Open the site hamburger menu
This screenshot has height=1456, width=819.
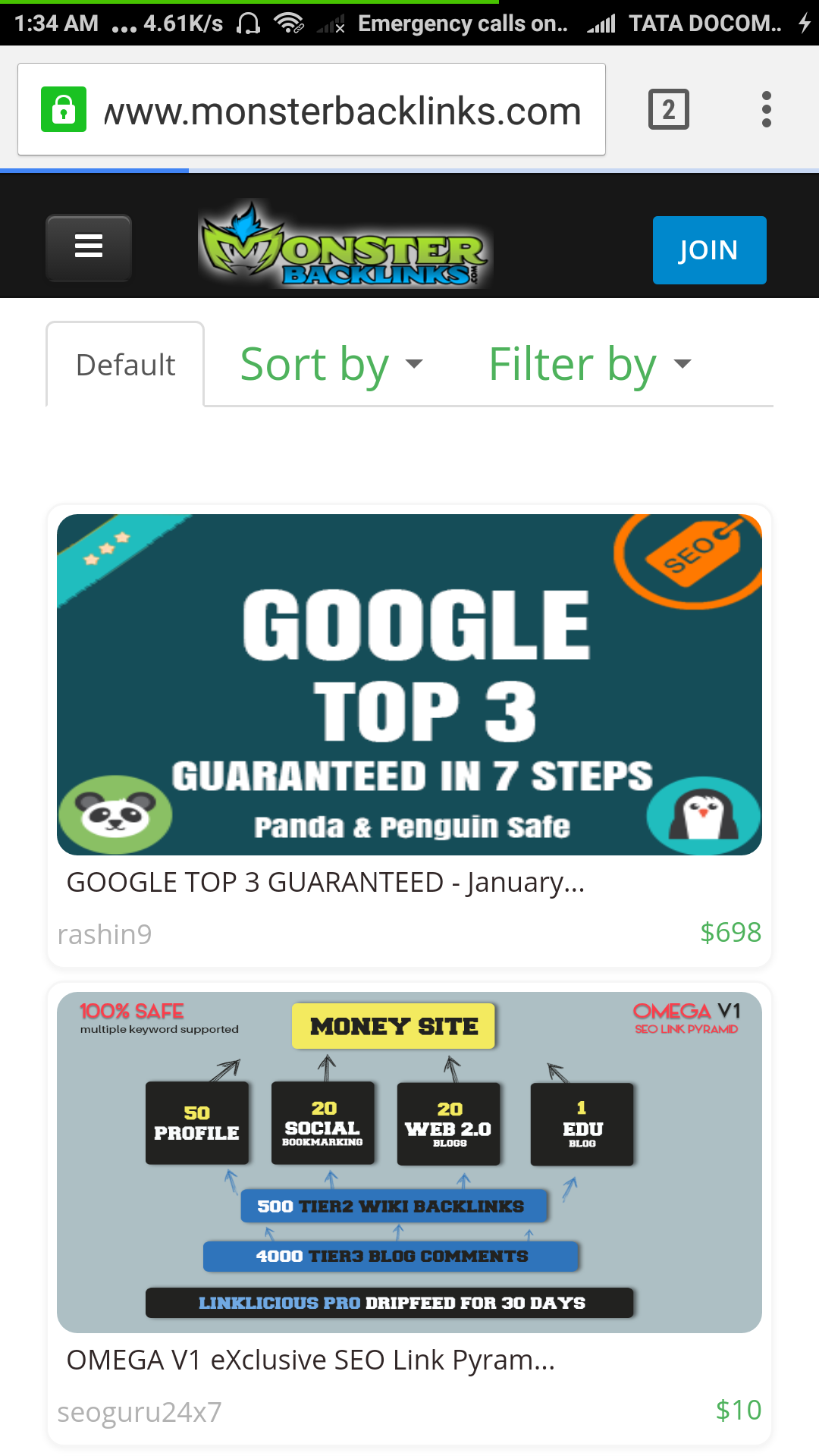tap(89, 247)
